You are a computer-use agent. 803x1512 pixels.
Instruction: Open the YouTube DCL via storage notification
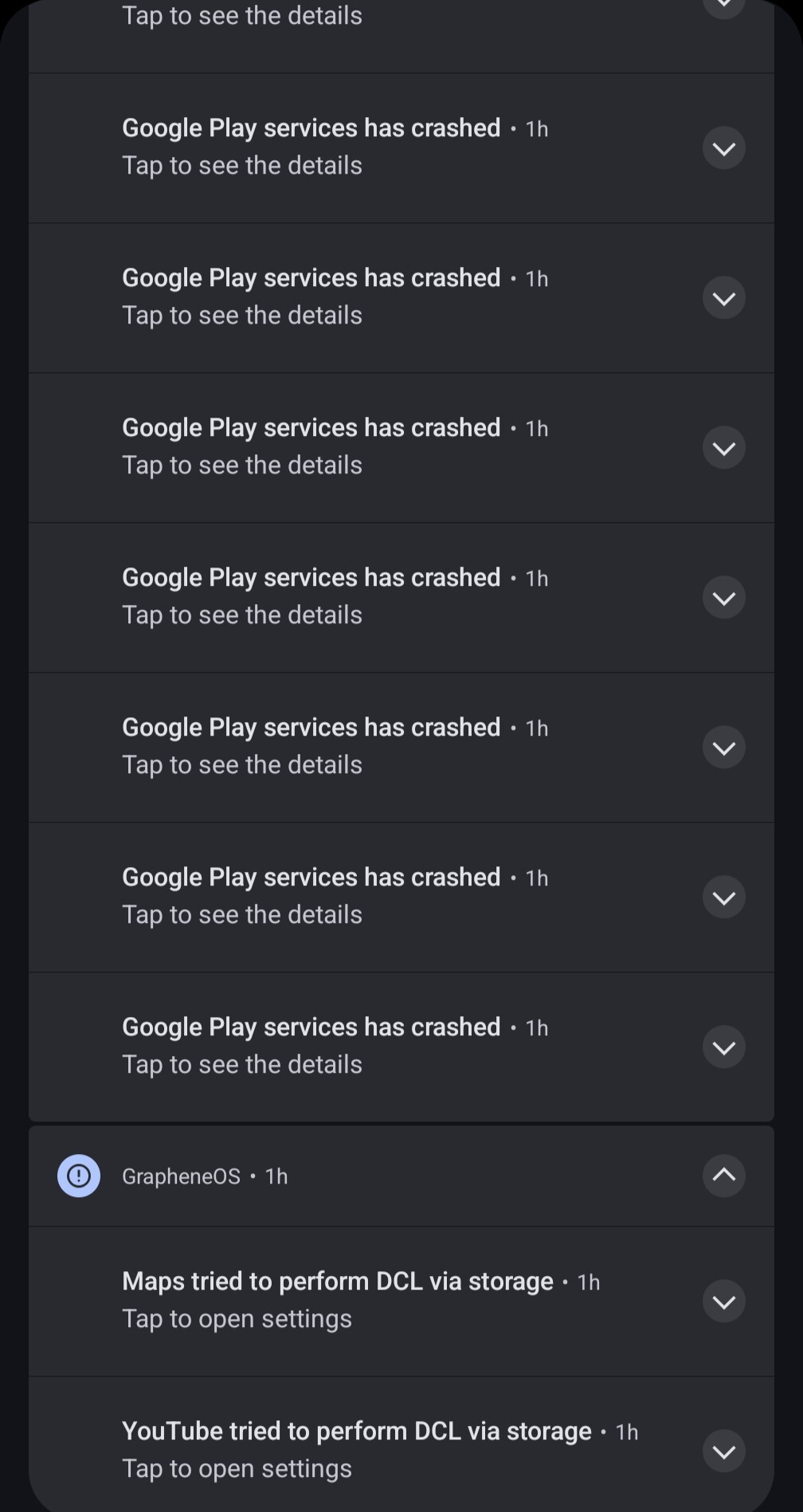tap(401, 1443)
